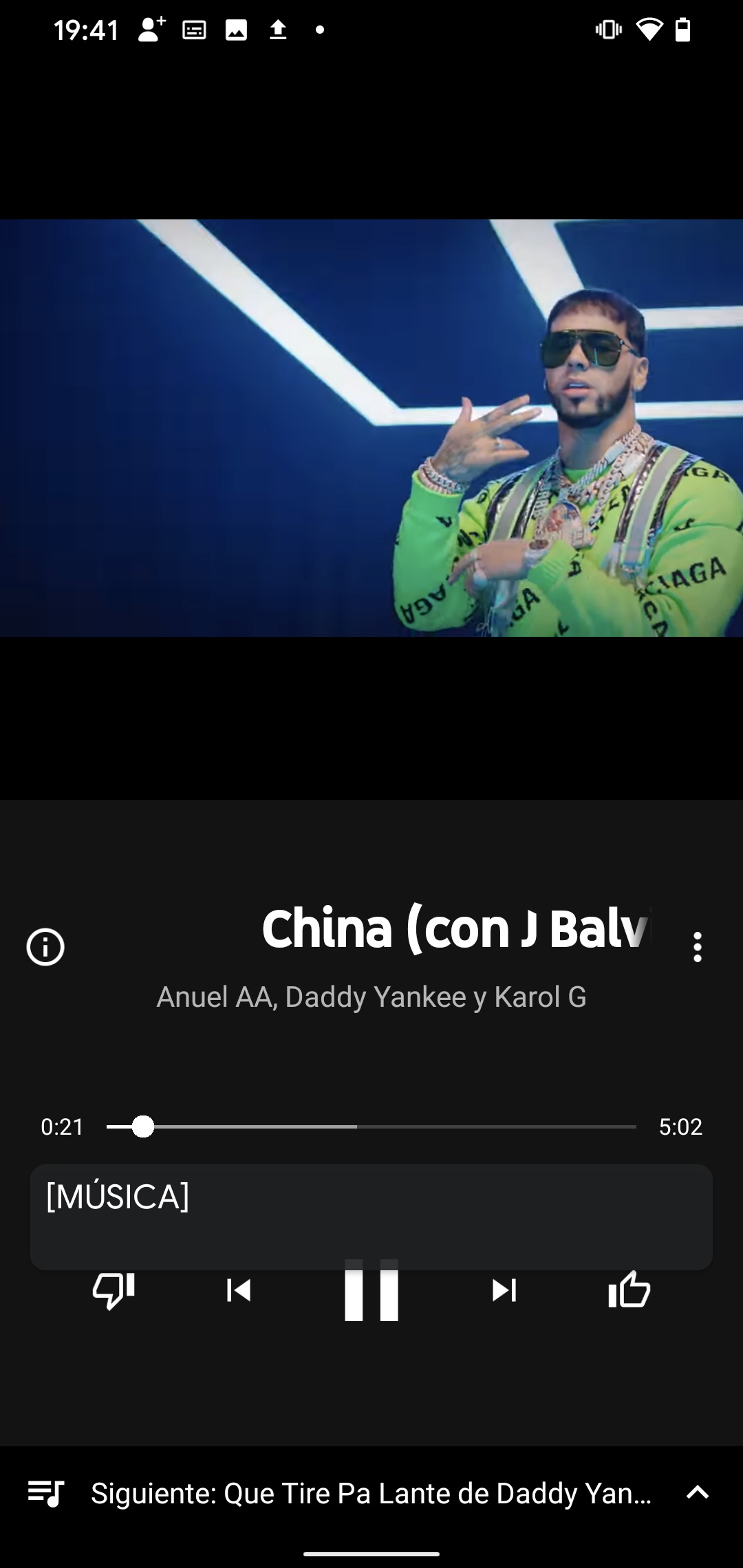Pause the current song
Image resolution: width=743 pixels, height=1568 pixels.
[371, 1290]
